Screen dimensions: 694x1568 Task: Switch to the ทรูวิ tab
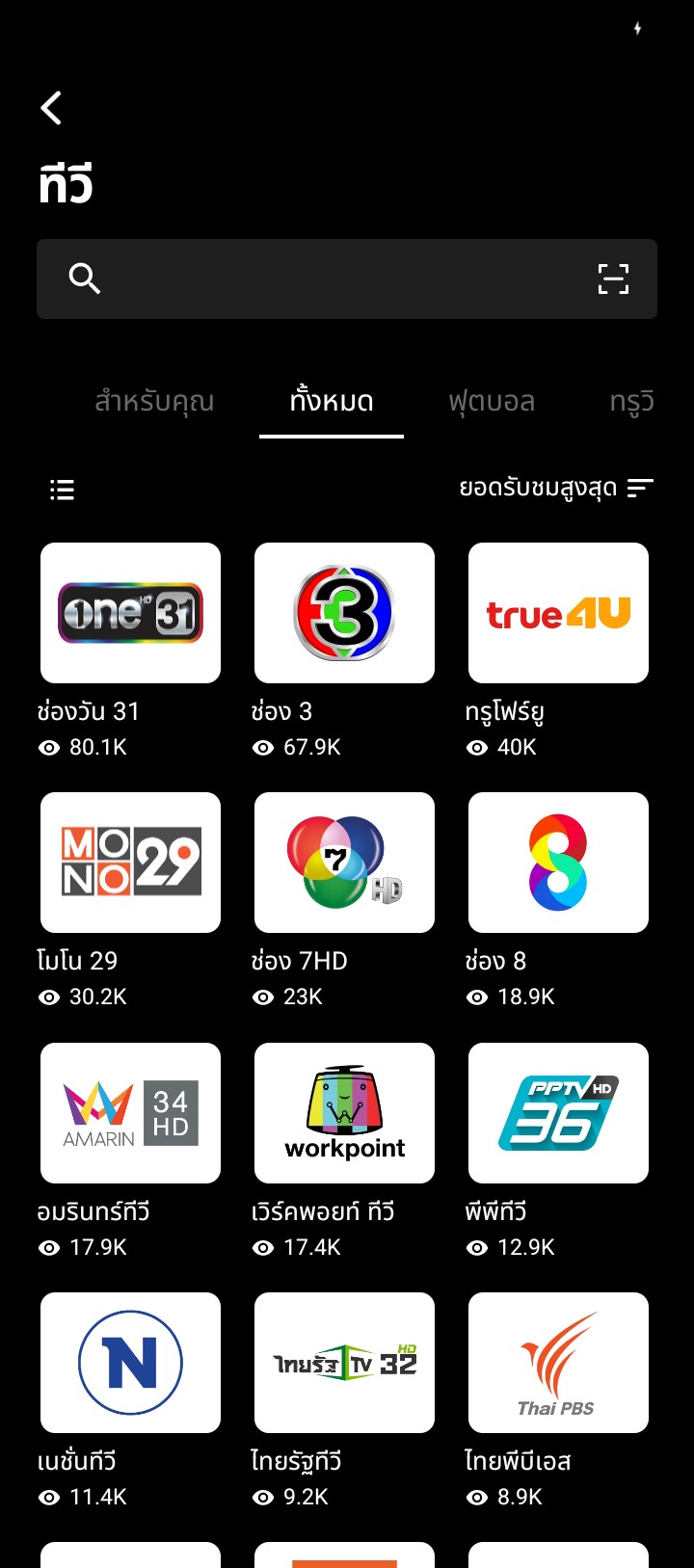tap(631, 402)
